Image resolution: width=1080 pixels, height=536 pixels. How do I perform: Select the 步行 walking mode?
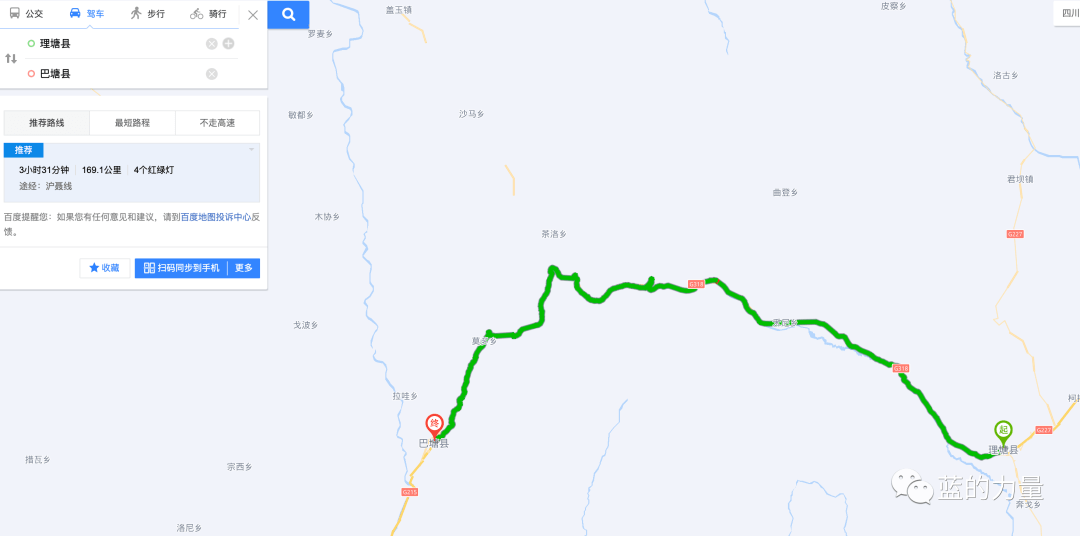[x=147, y=14]
